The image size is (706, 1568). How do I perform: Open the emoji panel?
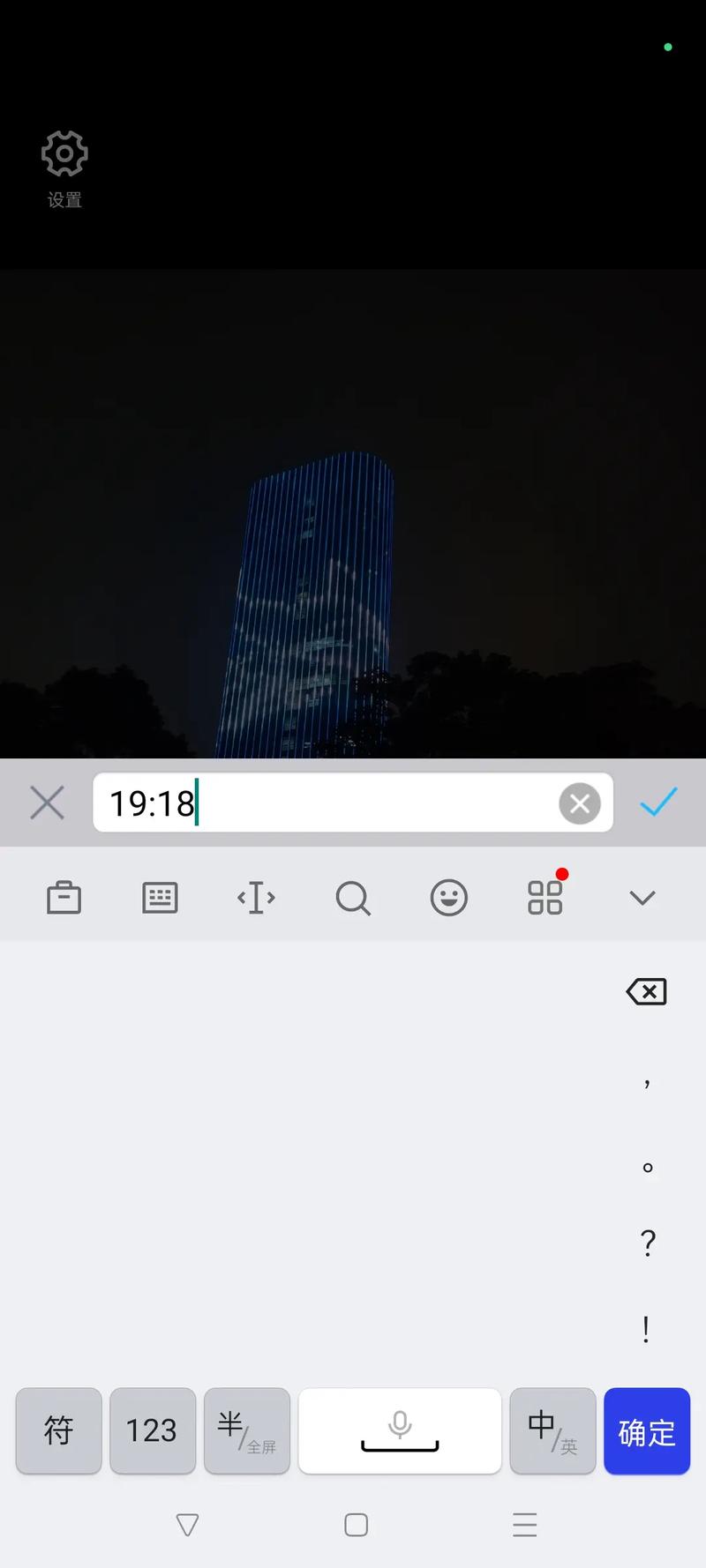pyautogui.click(x=448, y=897)
